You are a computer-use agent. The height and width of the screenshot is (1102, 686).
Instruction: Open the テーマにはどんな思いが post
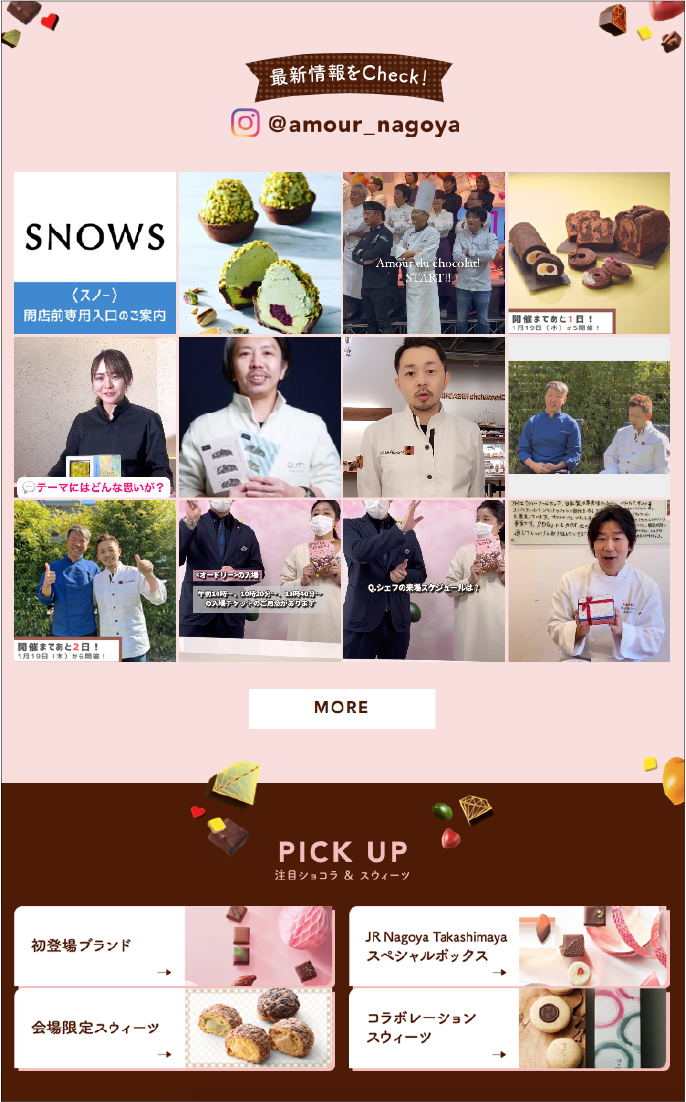(x=95, y=417)
